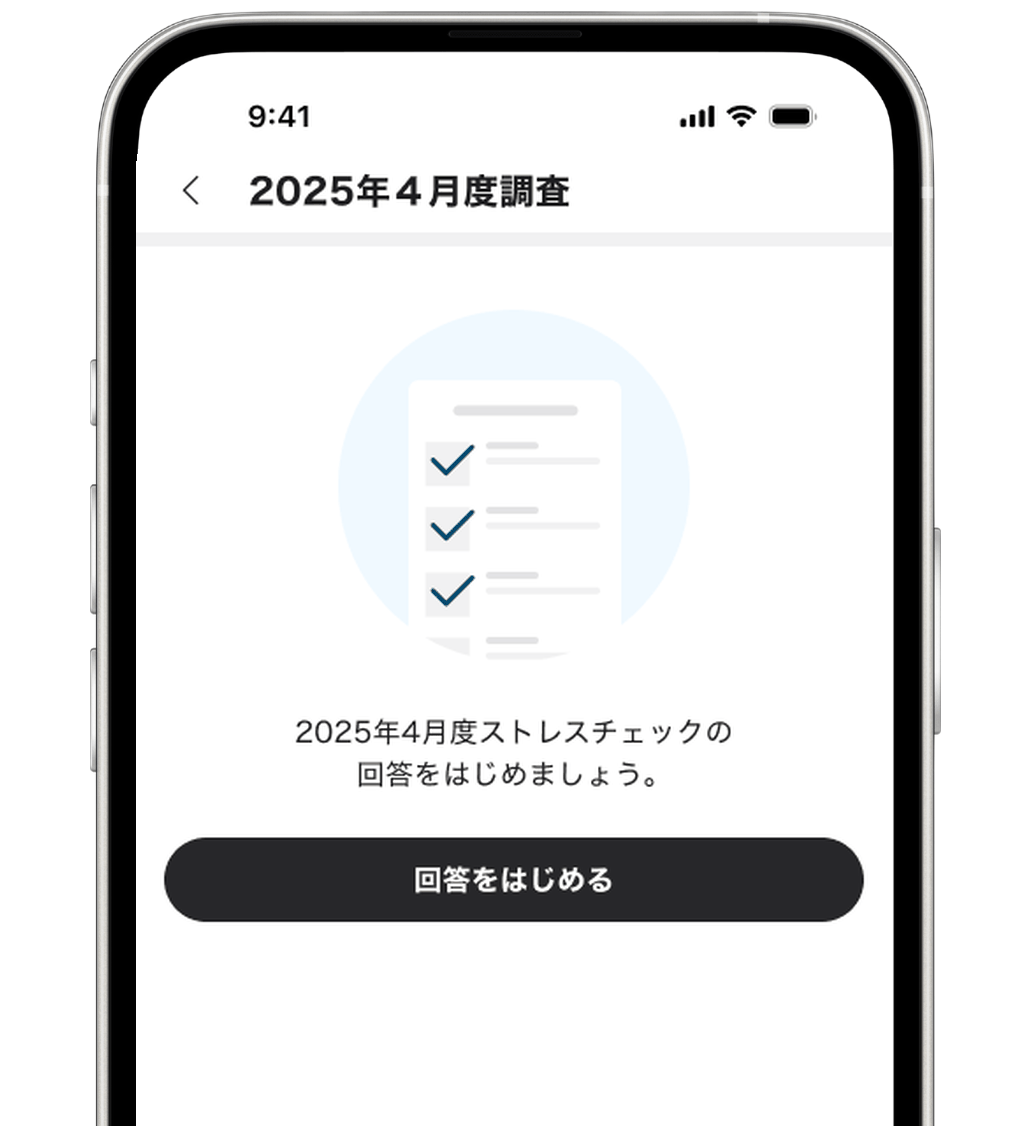Tap the 回答をはじめる button
The image size is (1031, 1126).
[x=513, y=880]
